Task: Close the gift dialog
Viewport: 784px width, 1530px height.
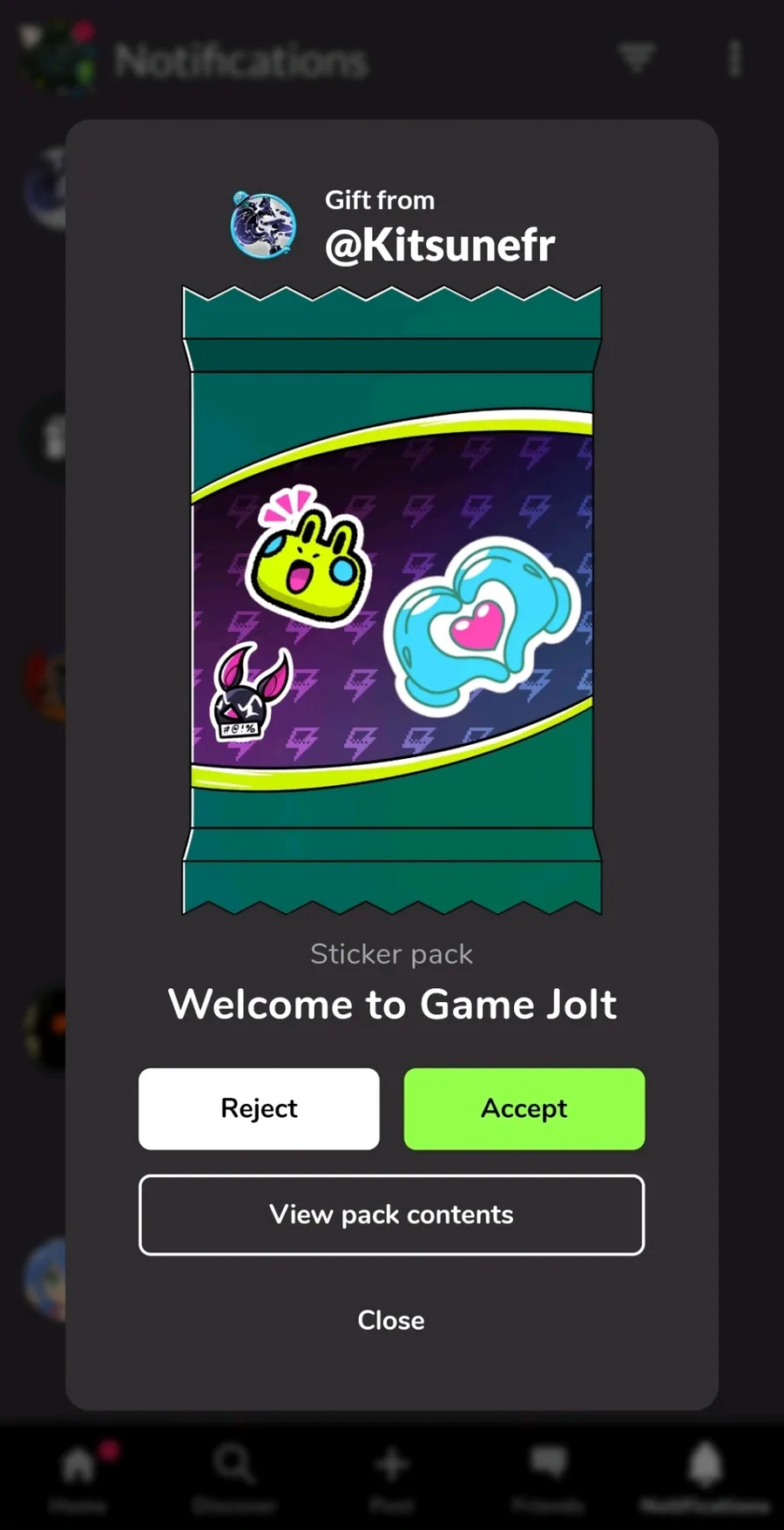Action: point(391,1320)
